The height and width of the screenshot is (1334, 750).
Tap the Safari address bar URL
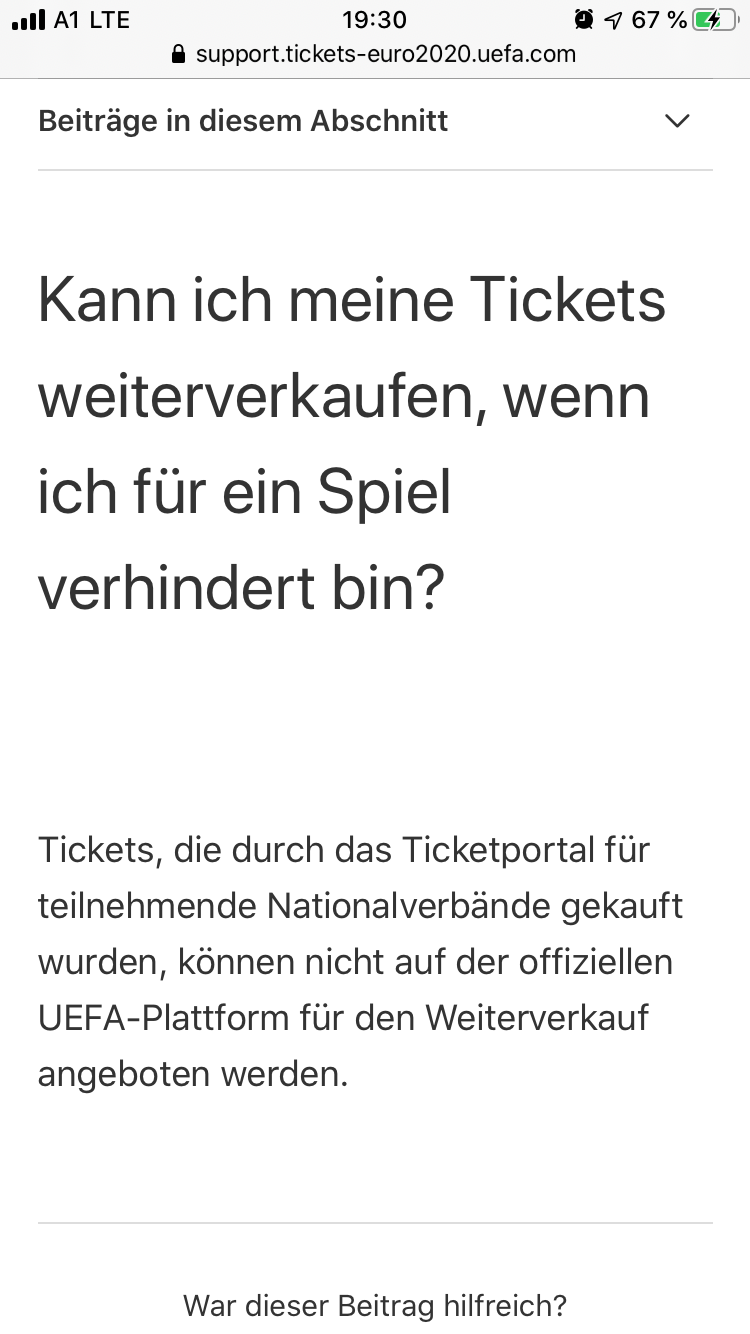(374, 54)
